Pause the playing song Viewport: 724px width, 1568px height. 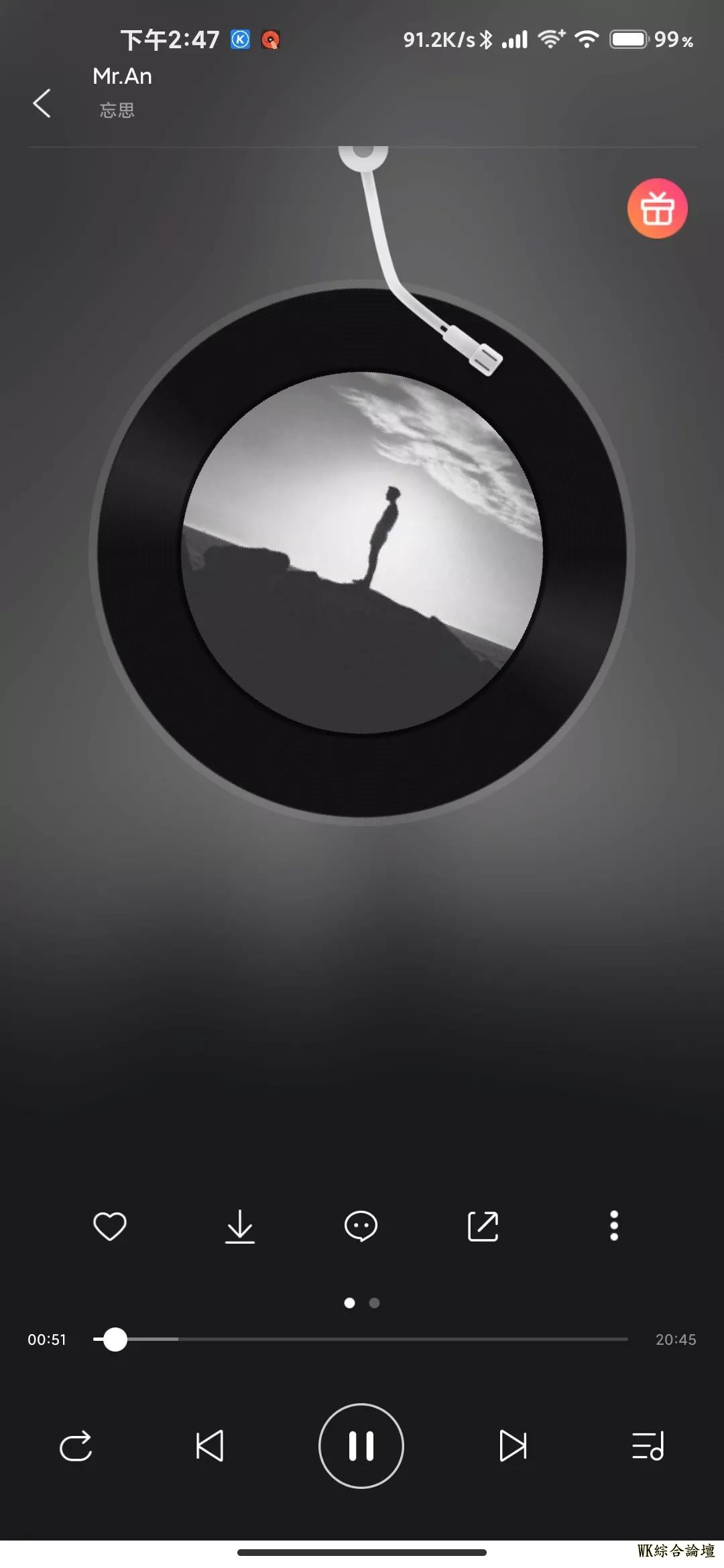pos(361,1446)
